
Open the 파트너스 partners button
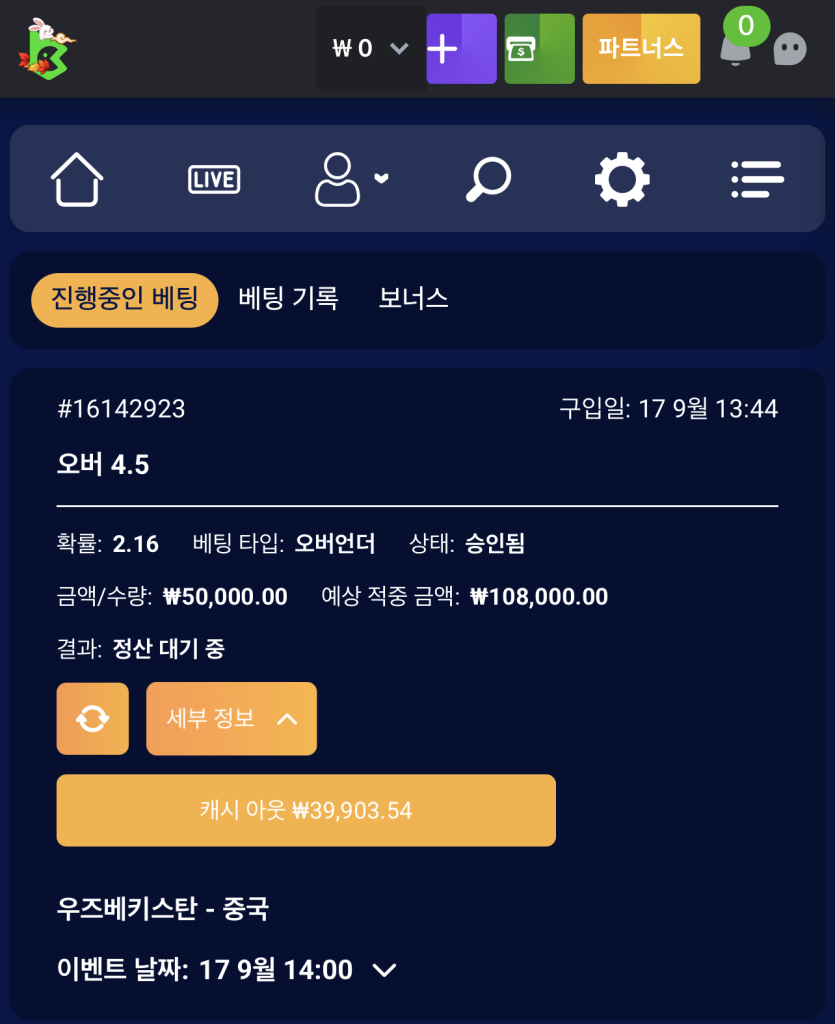click(x=641, y=48)
